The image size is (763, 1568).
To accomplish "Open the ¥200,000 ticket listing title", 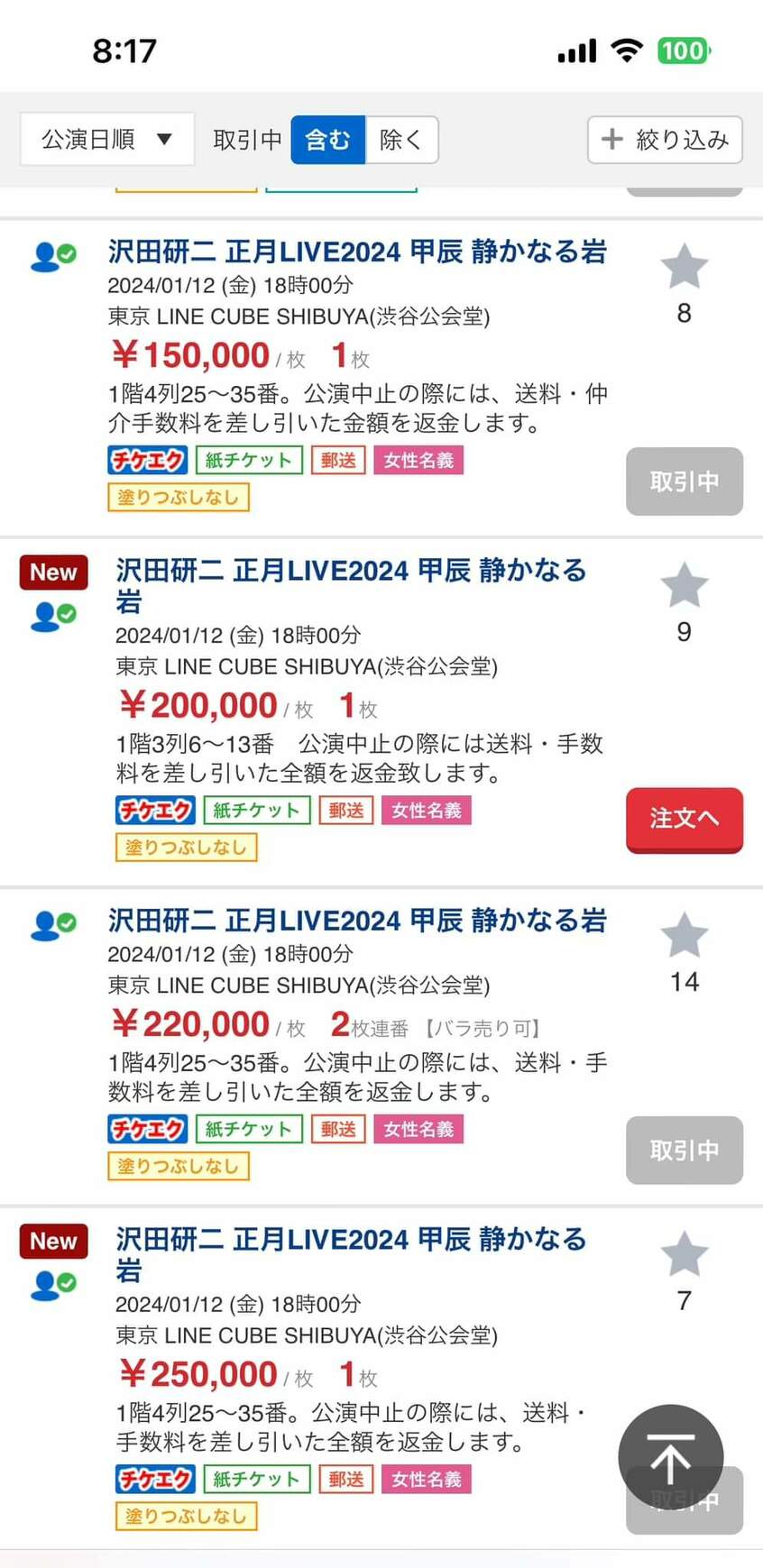I will click(352, 586).
